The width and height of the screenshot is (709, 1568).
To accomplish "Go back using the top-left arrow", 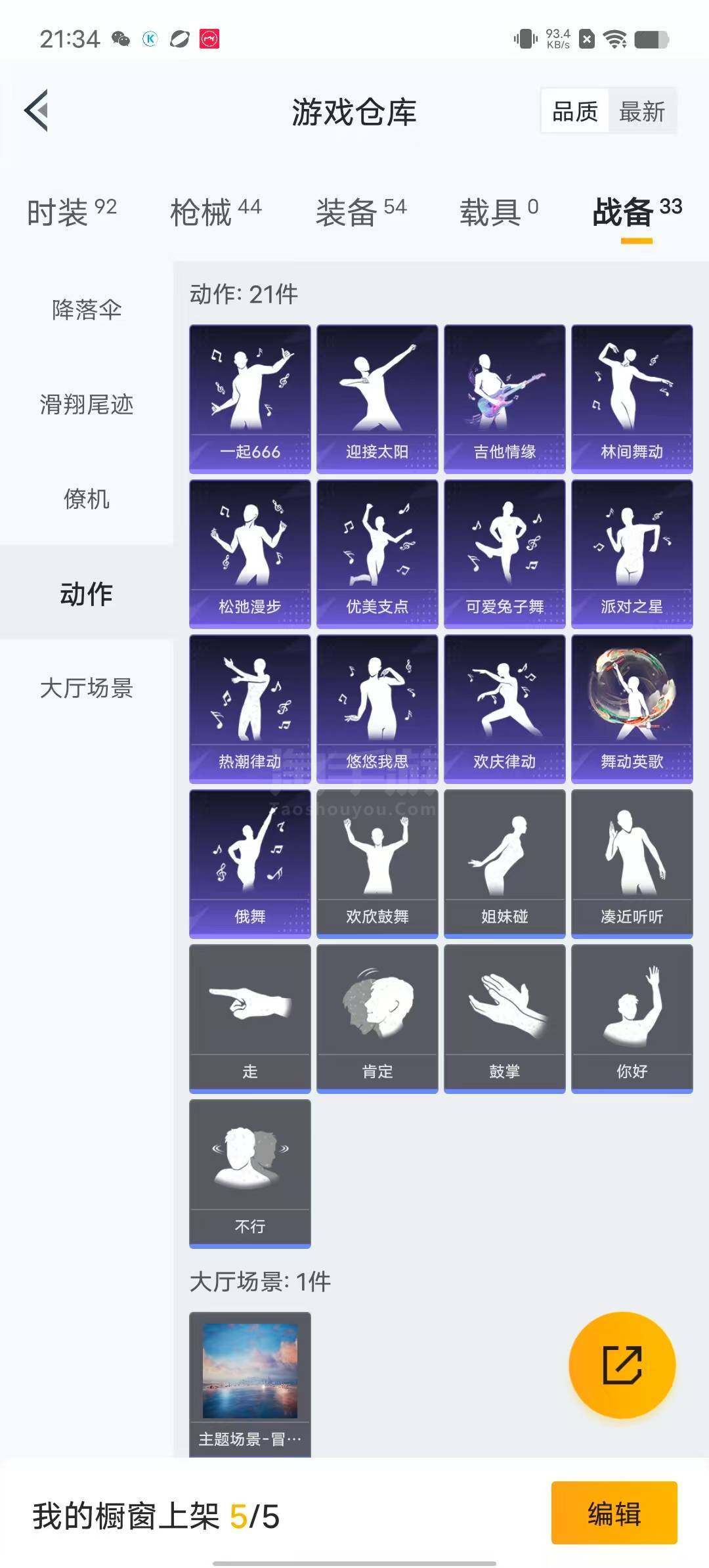I will coord(37,110).
